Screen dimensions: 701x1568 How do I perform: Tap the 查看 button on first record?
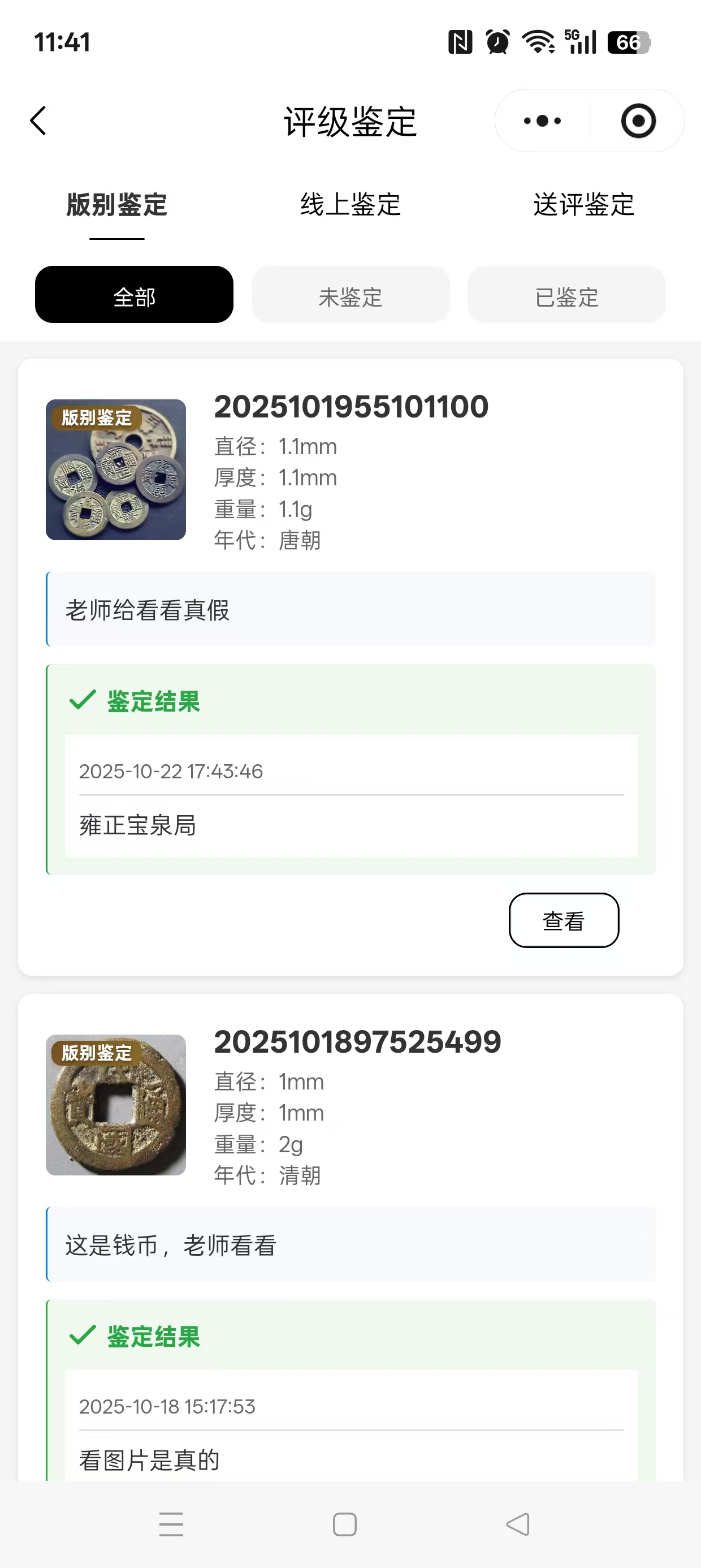point(564,921)
